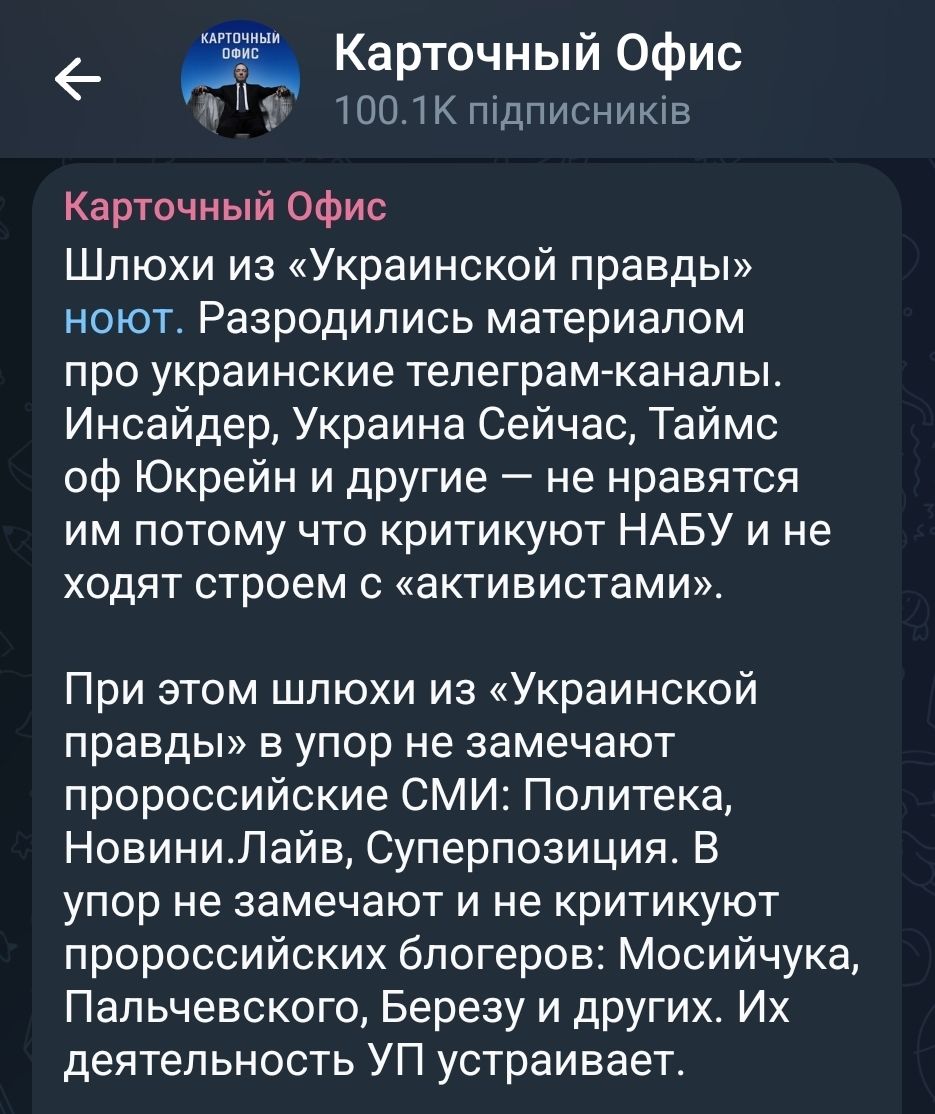Tap the Карточный Офис sender name in post
Screen dimensions: 935x1114
tap(225, 207)
